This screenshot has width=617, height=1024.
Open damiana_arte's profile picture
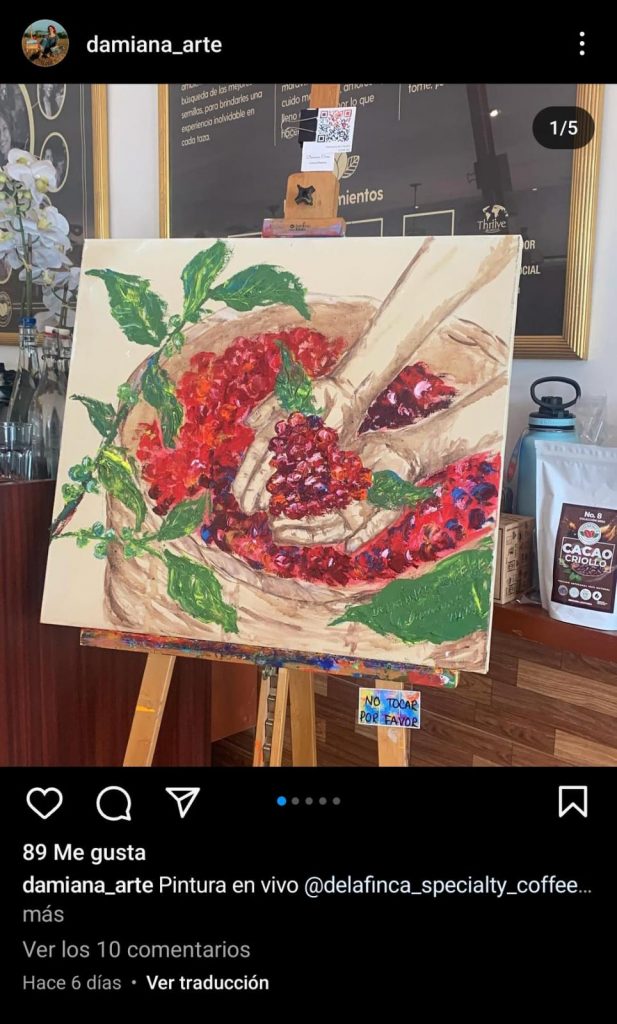45,43
